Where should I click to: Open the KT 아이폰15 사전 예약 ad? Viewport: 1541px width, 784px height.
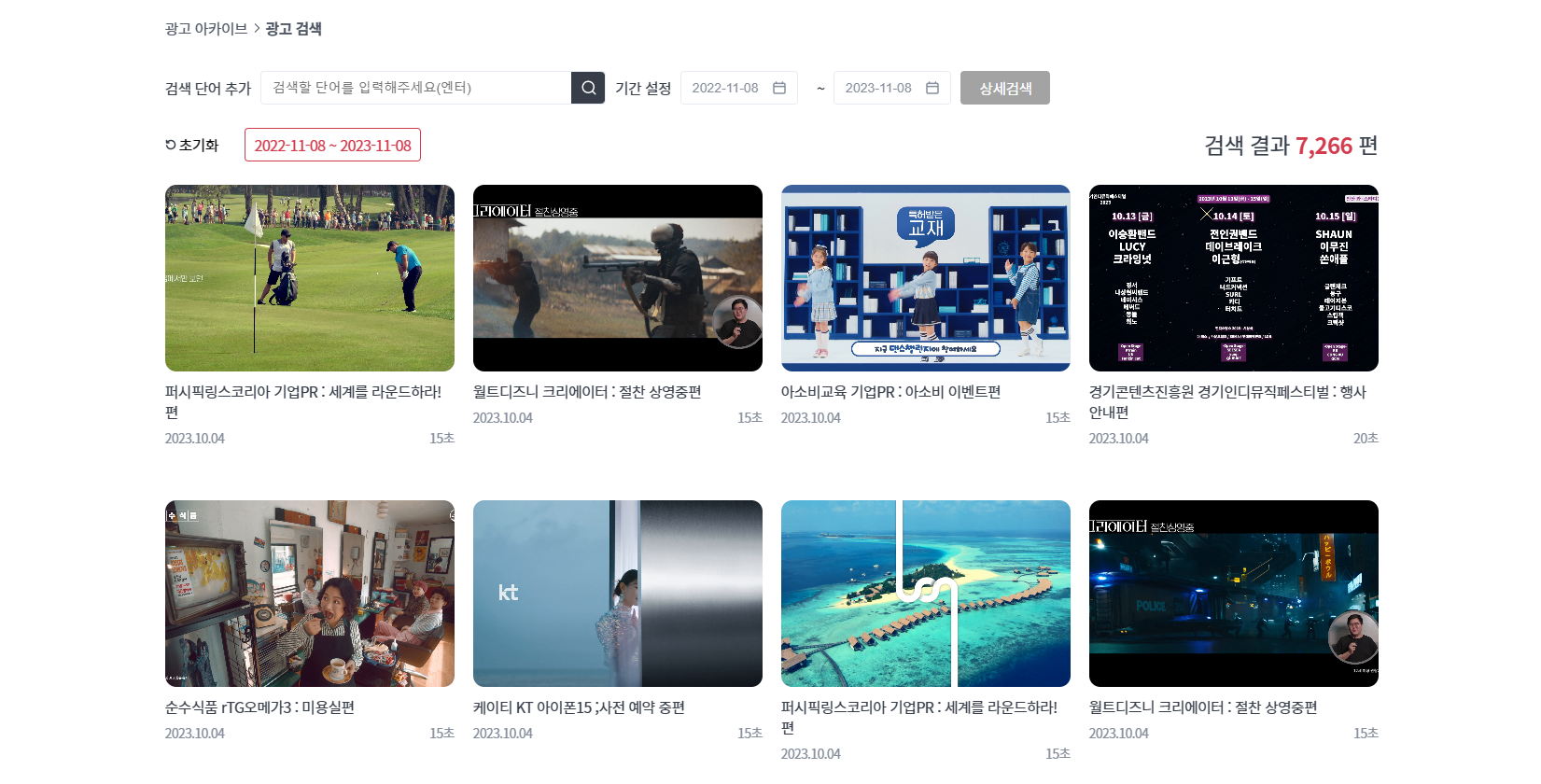click(617, 594)
